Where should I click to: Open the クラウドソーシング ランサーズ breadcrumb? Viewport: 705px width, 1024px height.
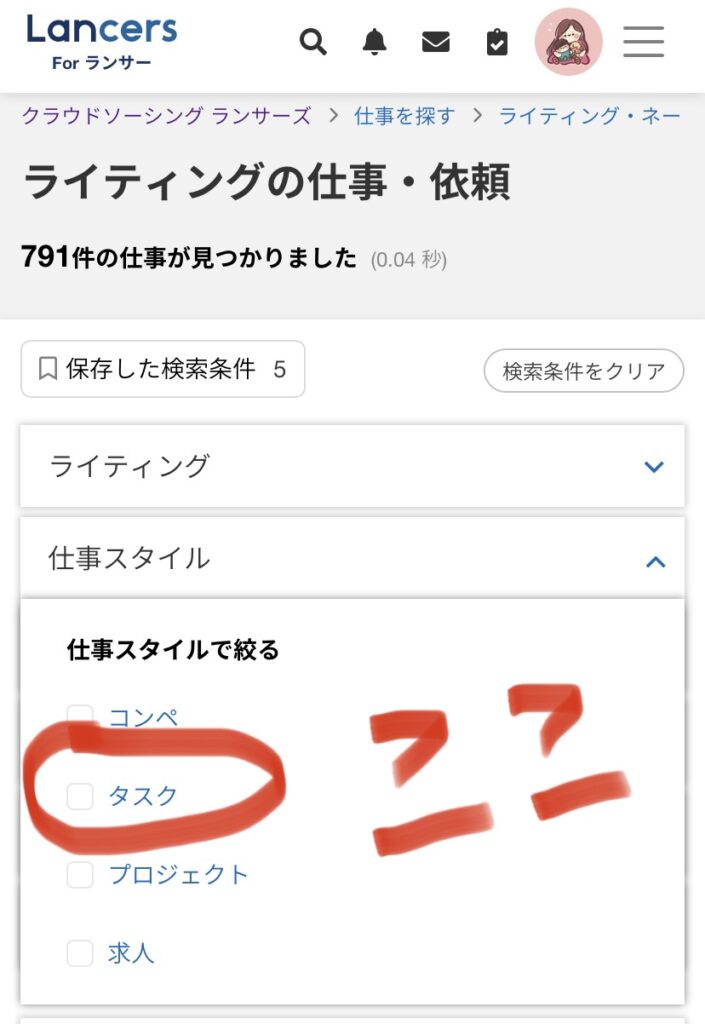pos(167,116)
